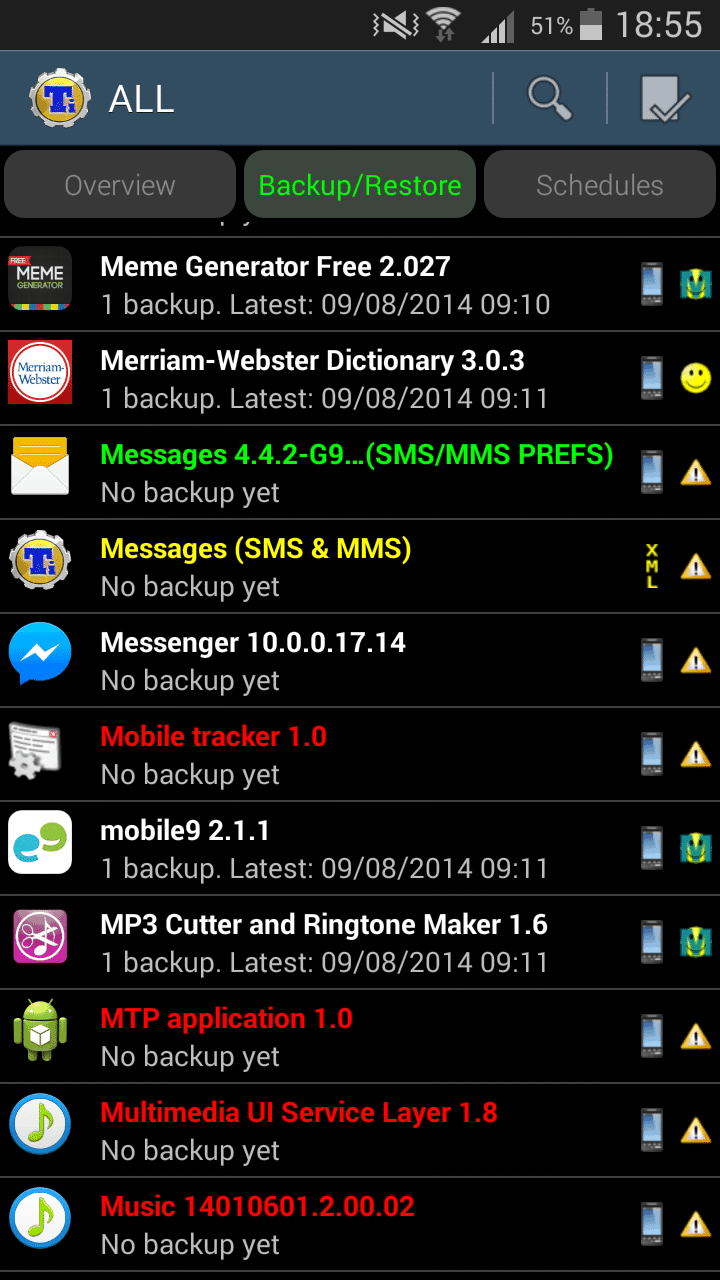This screenshot has height=1280, width=720.
Task: Open MP3 Cutter and Ringtone Maker row
Action: click(x=360, y=943)
